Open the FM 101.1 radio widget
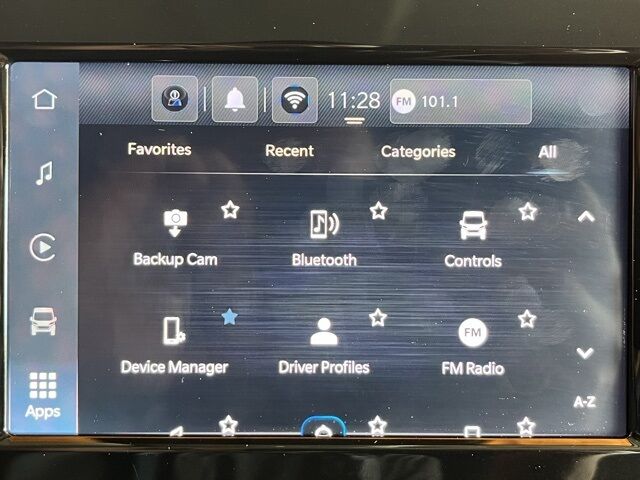This screenshot has width=640, height=480. [x=460, y=101]
